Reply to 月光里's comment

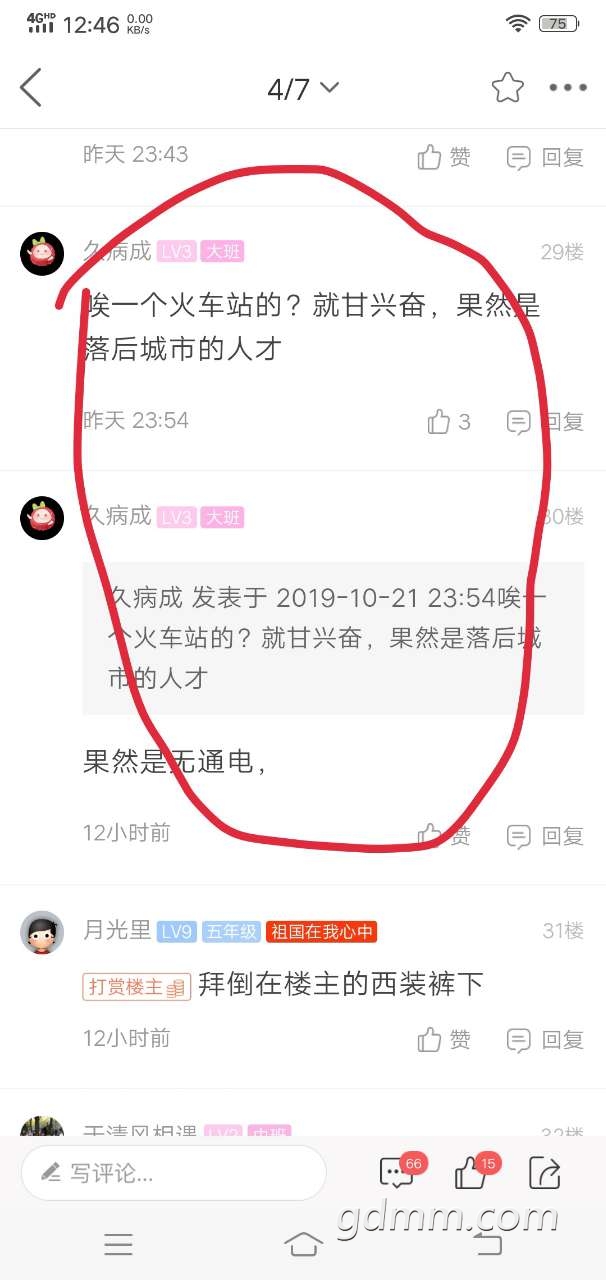[545, 1040]
